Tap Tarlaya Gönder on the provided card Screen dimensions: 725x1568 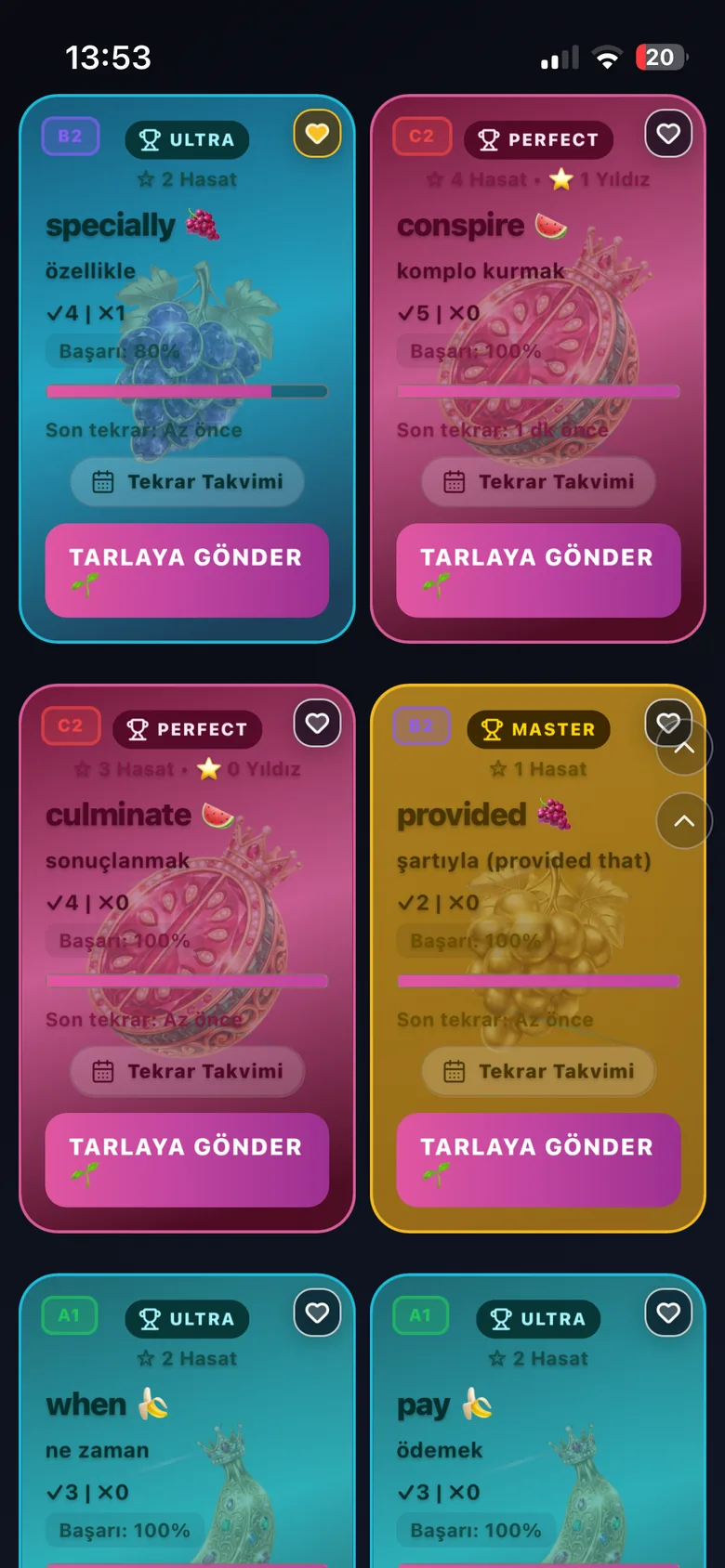click(538, 1160)
